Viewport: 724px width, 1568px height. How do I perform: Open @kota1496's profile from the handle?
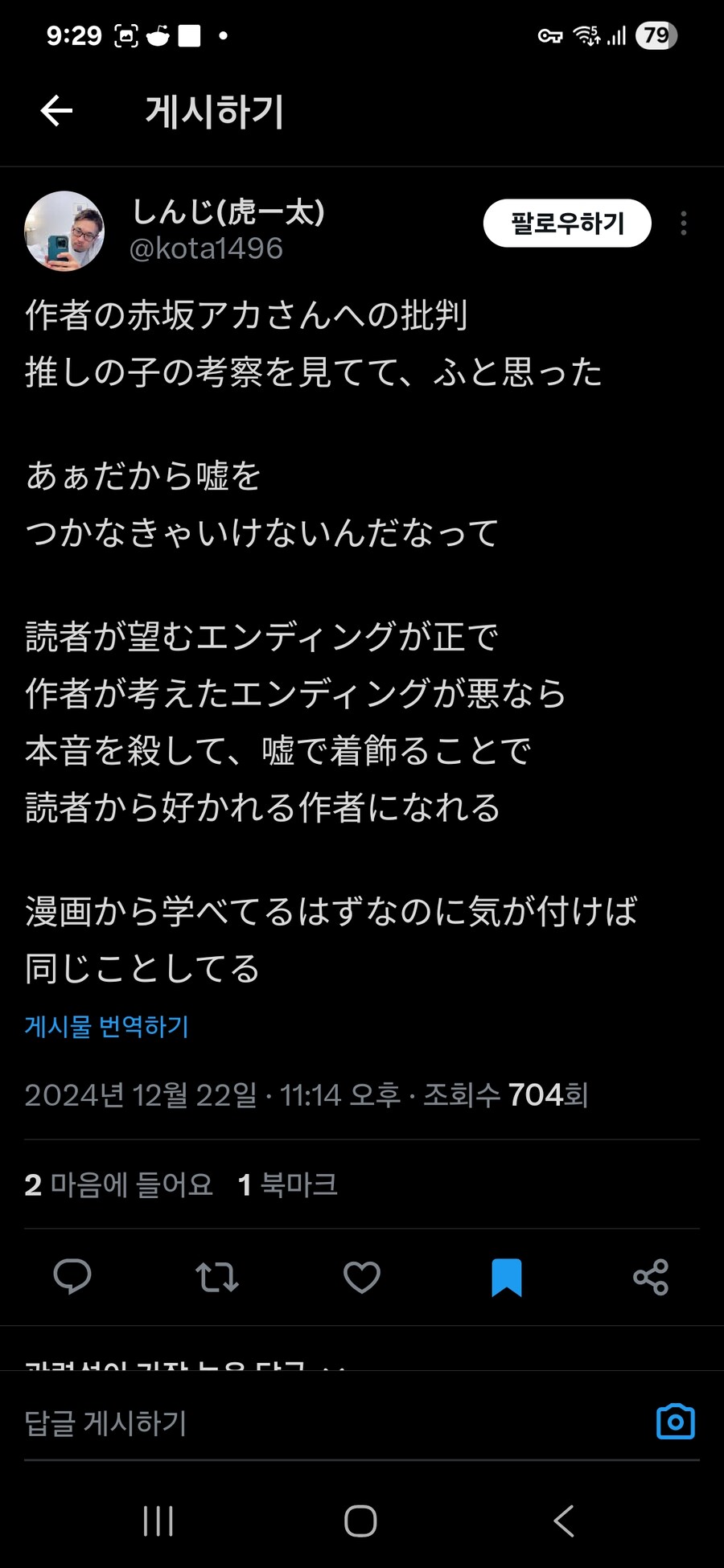(x=205, y=248)
